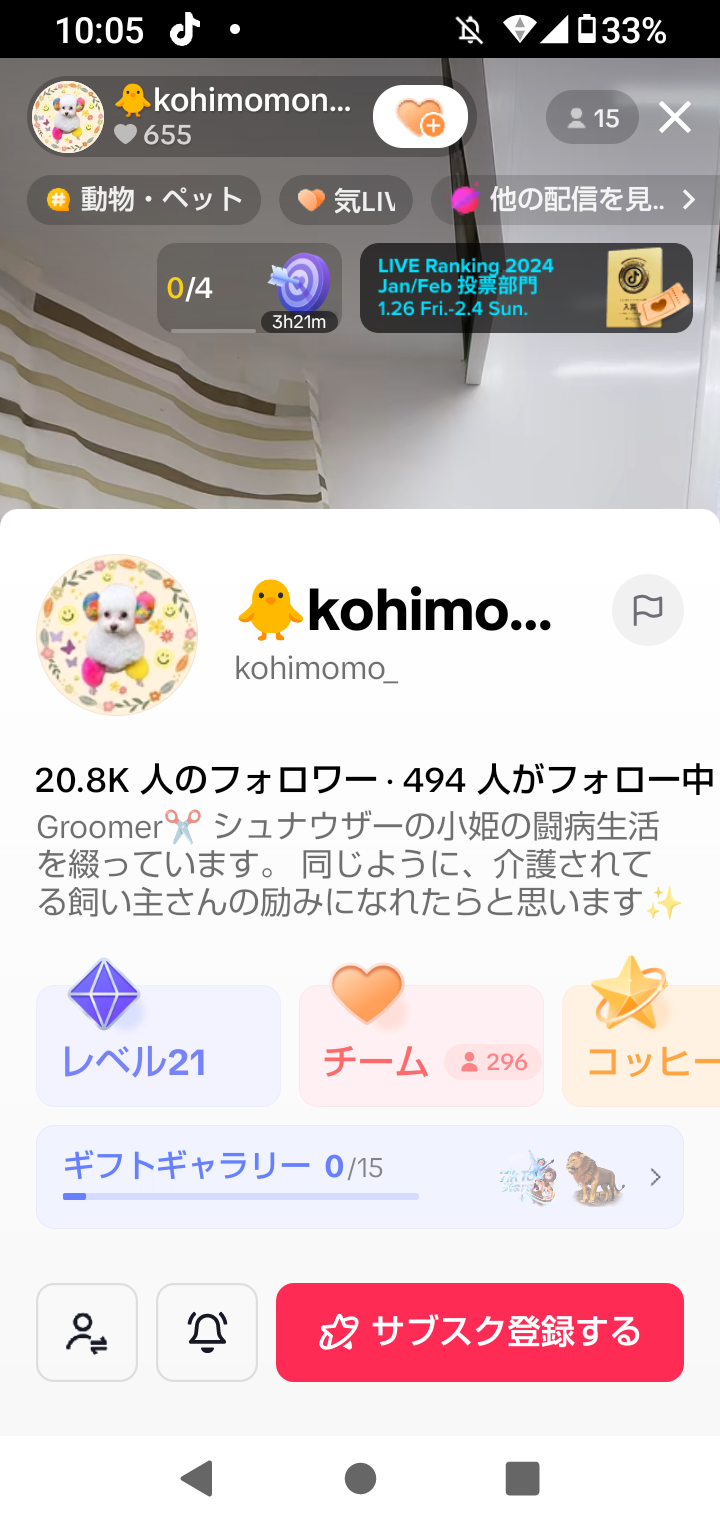The image size is (720, 1520).
Task: Tap the orange star card
Action: pyautogui.click(x=640, y=1046)
